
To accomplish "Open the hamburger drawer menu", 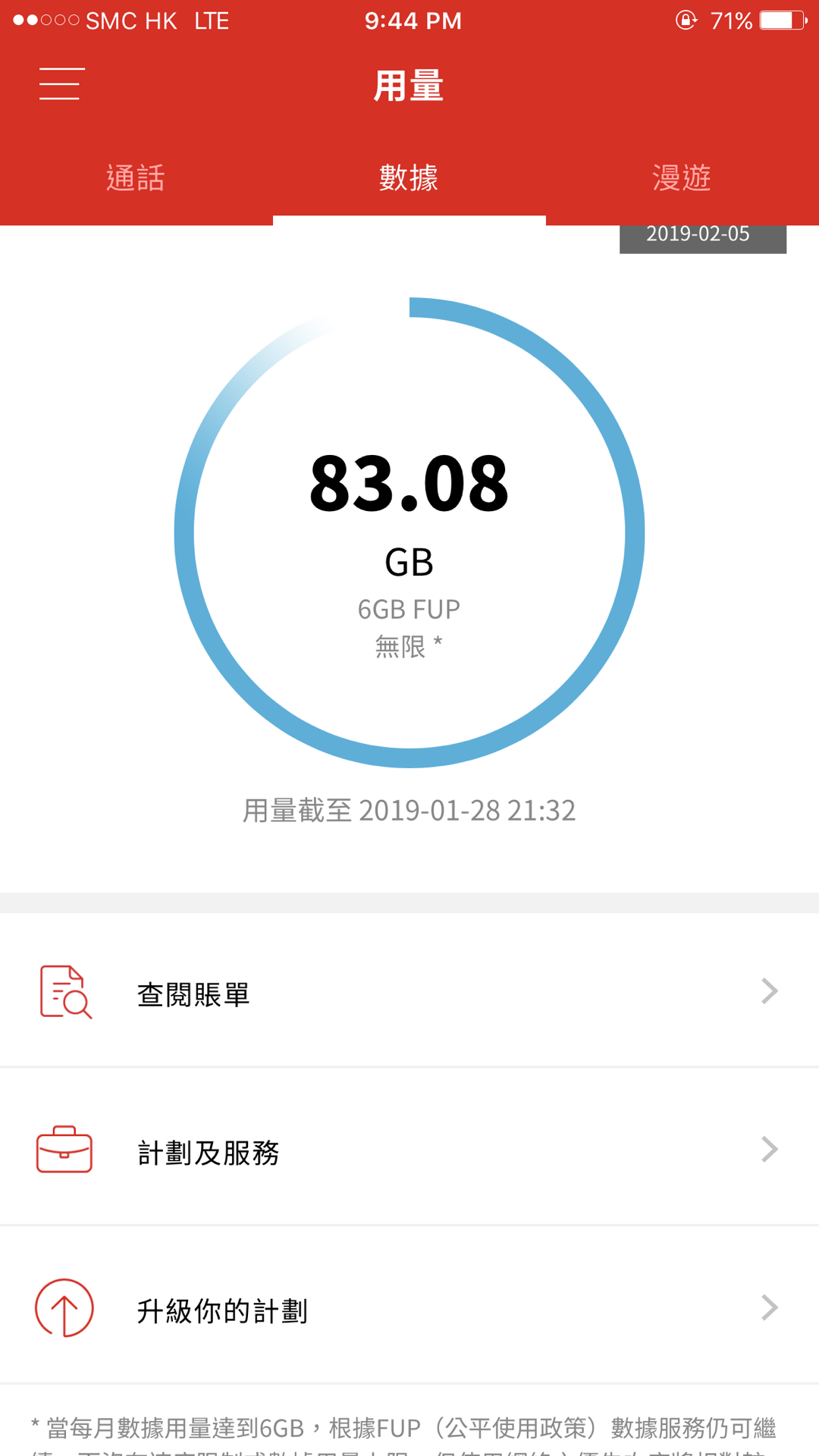I will (x=61, y=83).
